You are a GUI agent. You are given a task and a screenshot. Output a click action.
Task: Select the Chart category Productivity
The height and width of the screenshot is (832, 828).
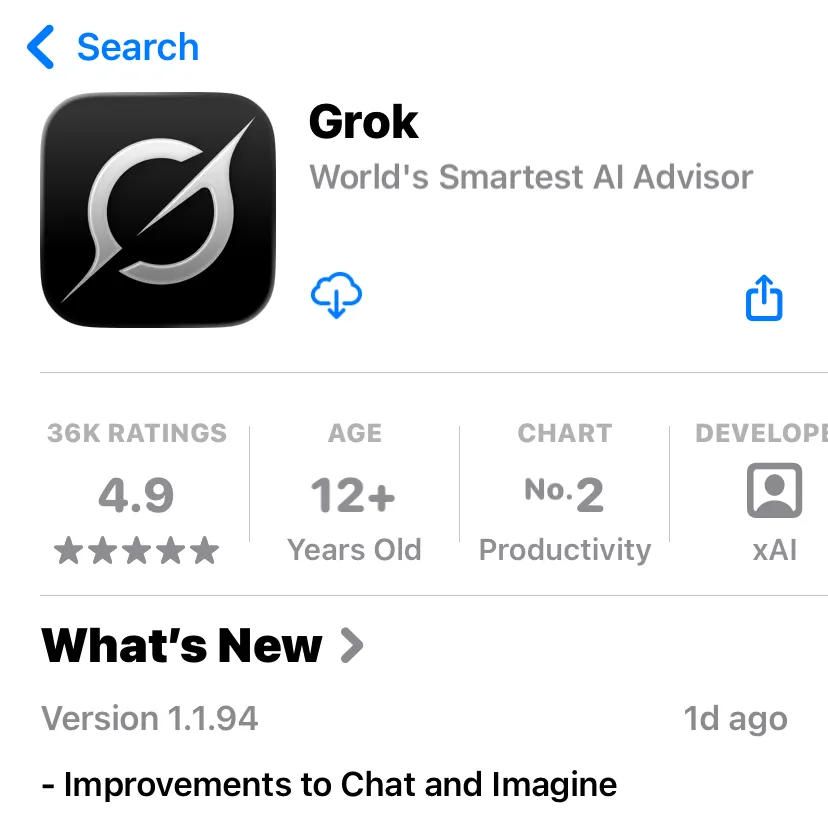[564, 549]
